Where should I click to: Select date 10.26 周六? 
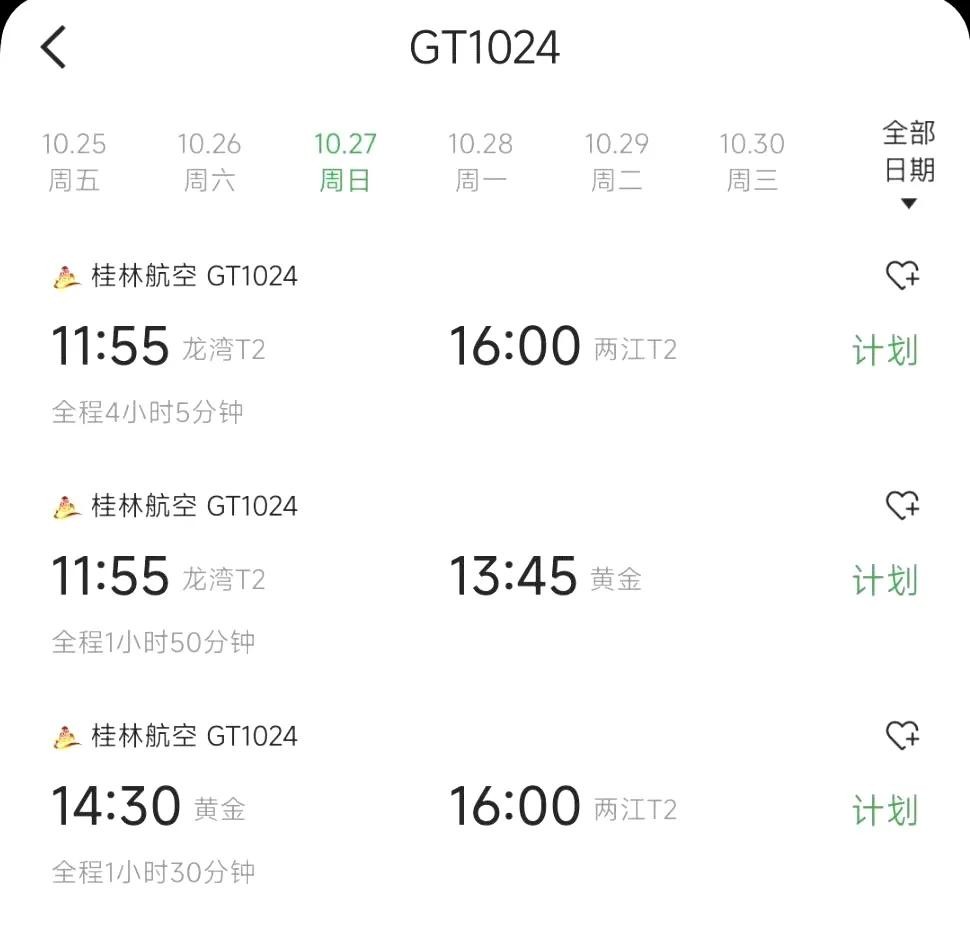209,162
